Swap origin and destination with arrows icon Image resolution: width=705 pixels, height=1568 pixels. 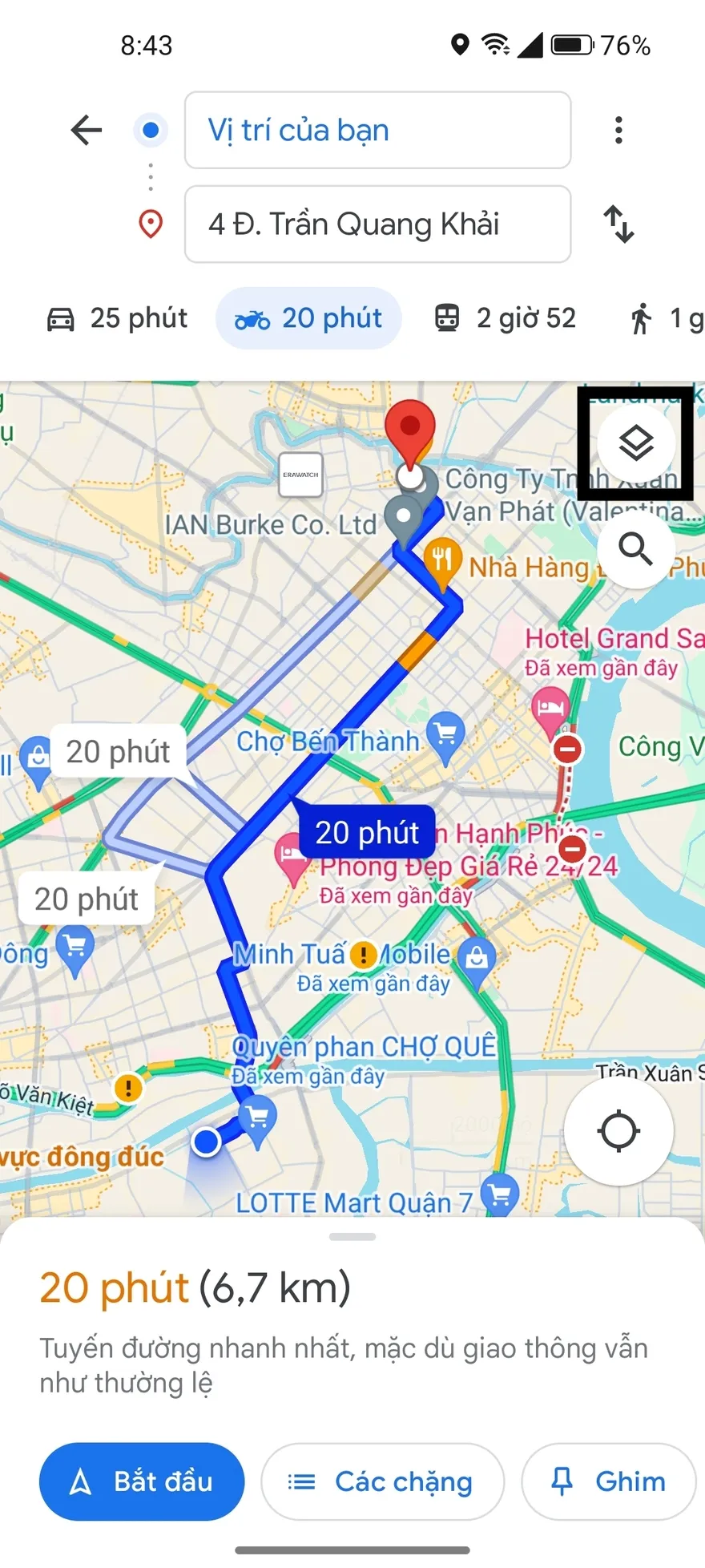[x=618, y=225]
